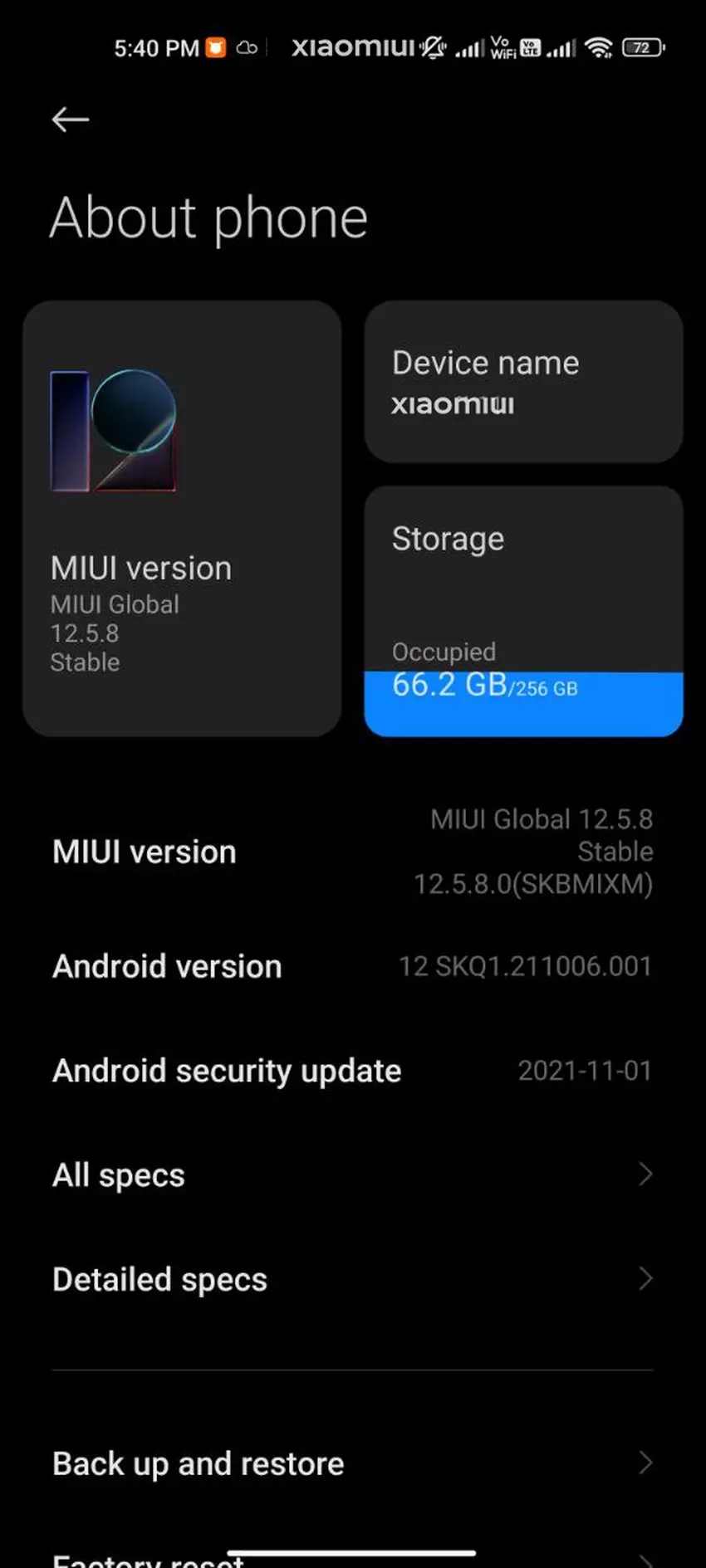Viewport: 706px width, 1568px height.
Task: Open All specs
Action: coord(352,1175)
